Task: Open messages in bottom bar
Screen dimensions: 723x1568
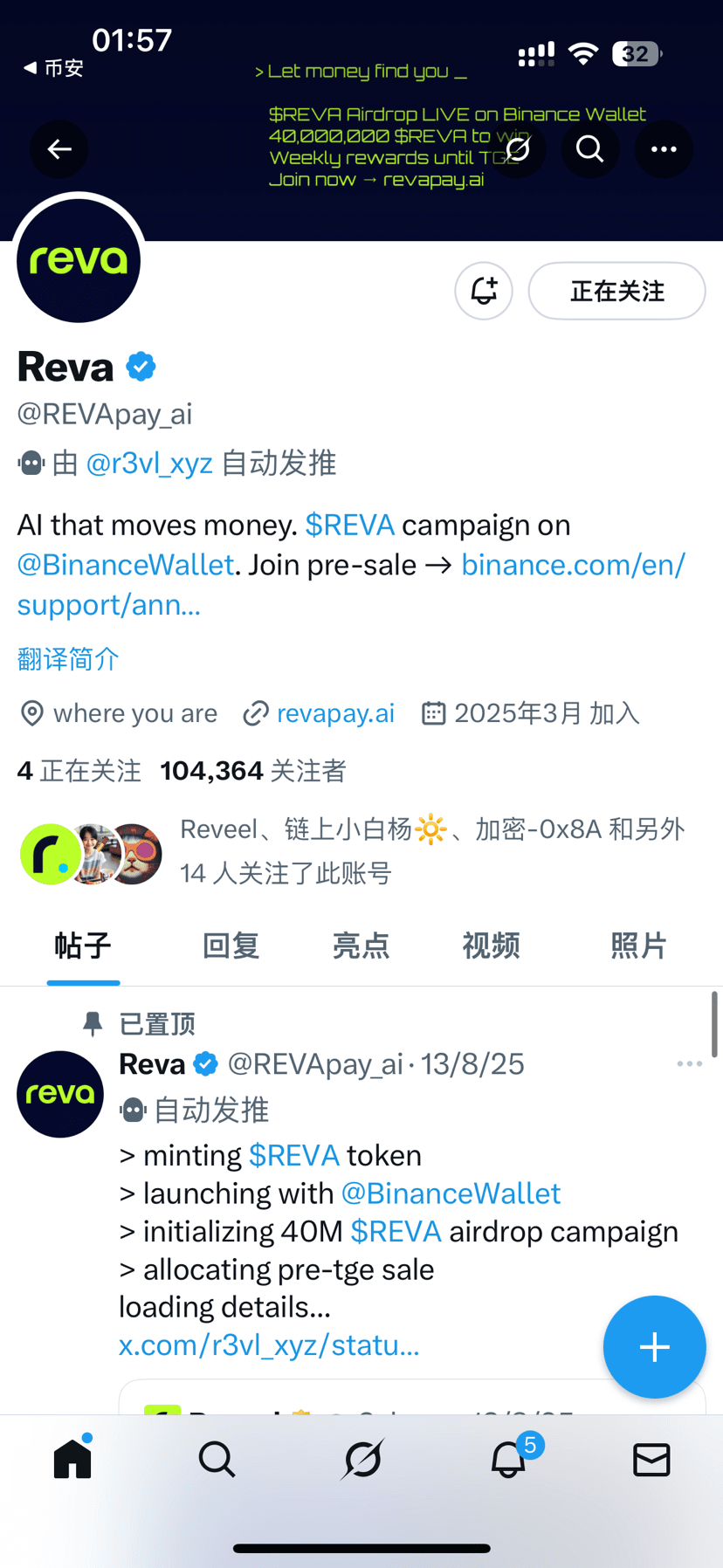Action: pyautogui.click(x=651, y=1459)
